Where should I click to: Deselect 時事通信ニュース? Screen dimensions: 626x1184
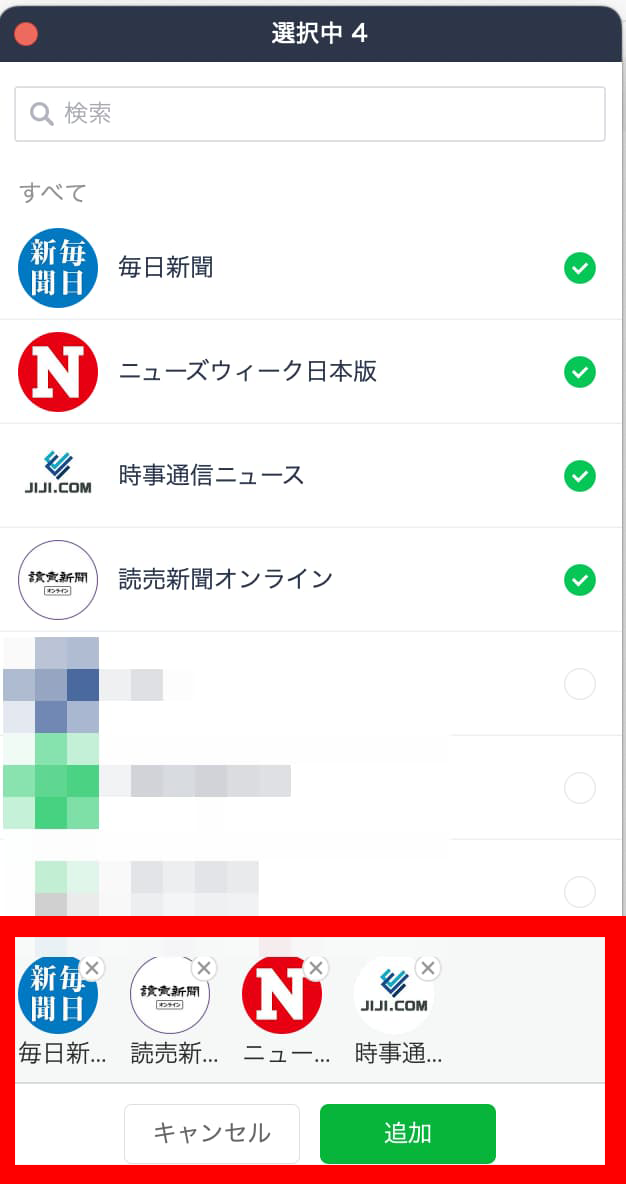click(580, 476)
